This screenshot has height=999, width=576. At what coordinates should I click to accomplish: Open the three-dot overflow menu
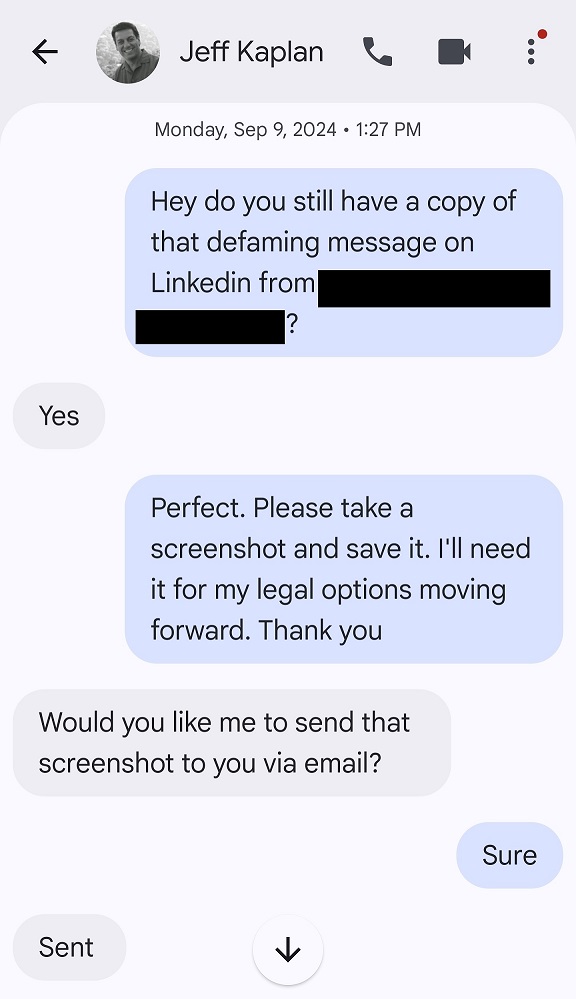[x=531, y=52]
